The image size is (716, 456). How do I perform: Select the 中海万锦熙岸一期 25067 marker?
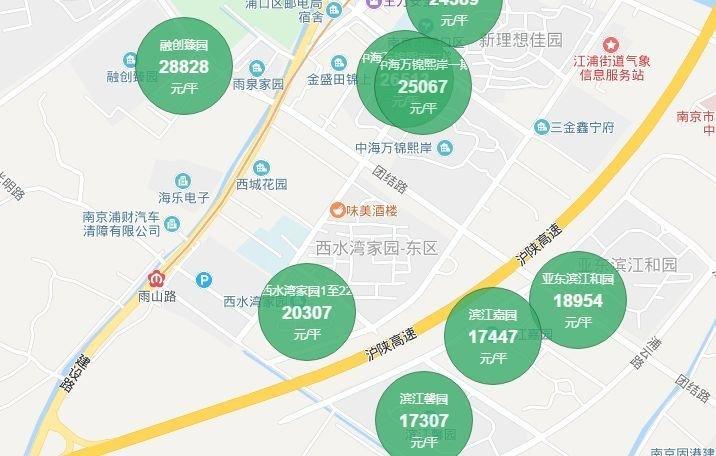[424, 86]
